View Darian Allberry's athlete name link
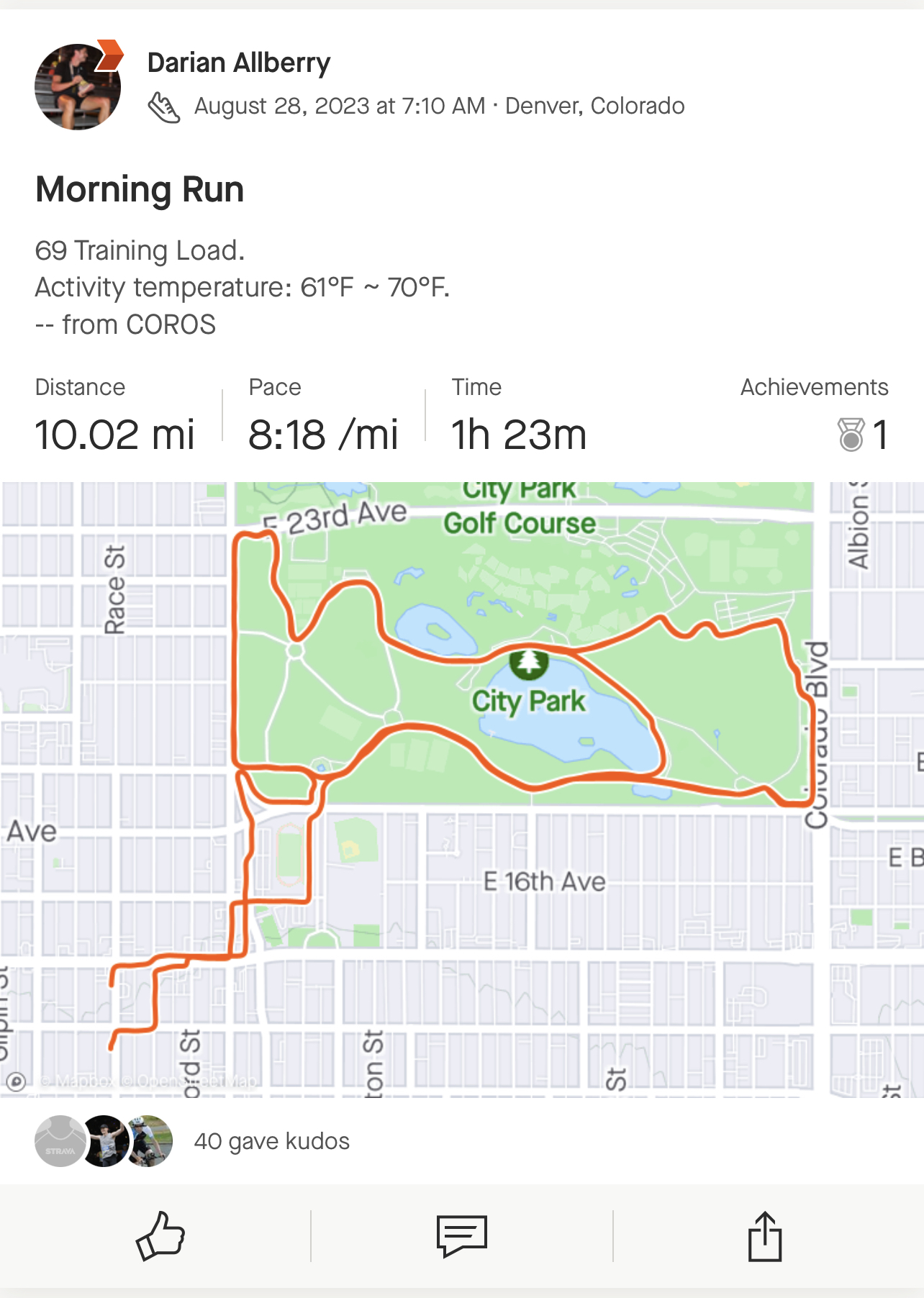Screen dimensions: 924x1298 click(238, 63)
